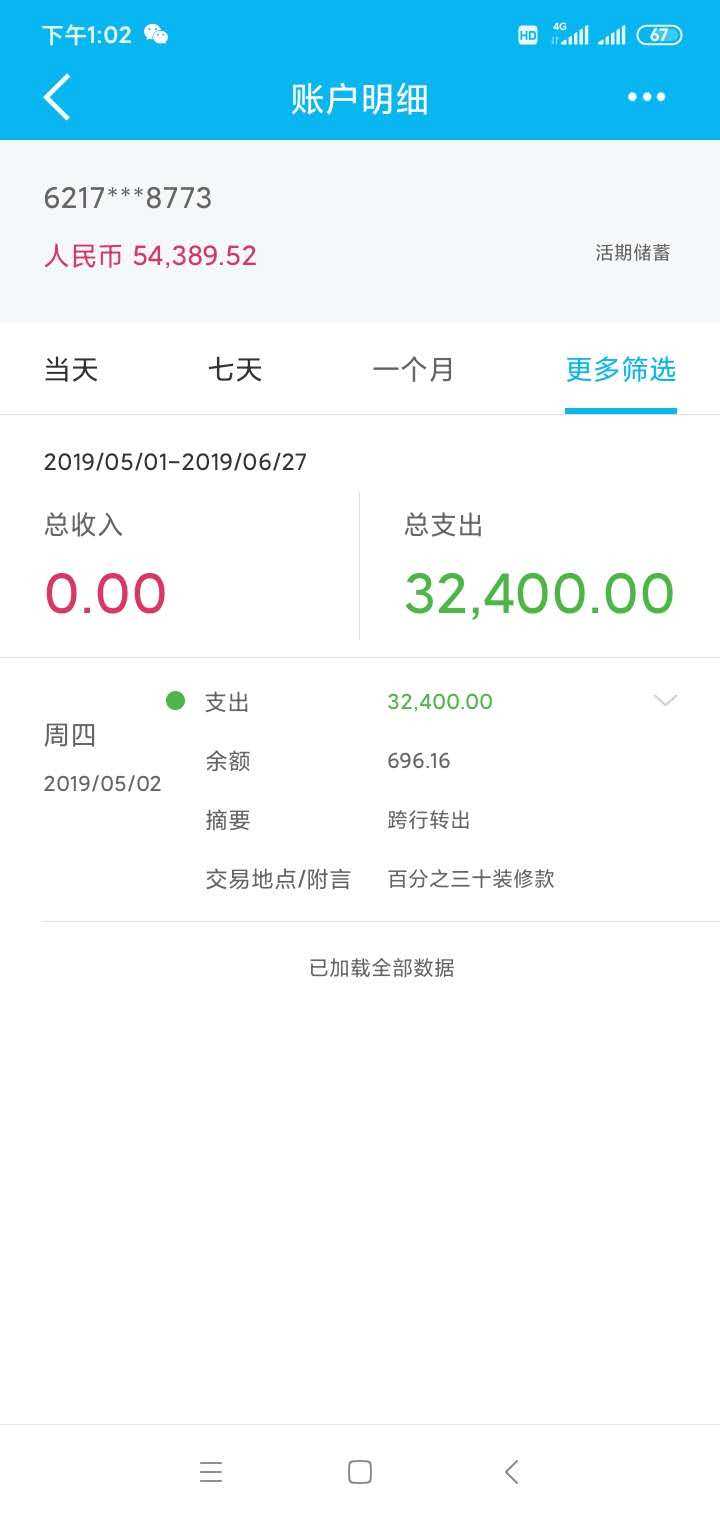The height and width of the screenshot is (1520, 720).
Task: Switch to the 当天 tab
Action: point(71,370)
